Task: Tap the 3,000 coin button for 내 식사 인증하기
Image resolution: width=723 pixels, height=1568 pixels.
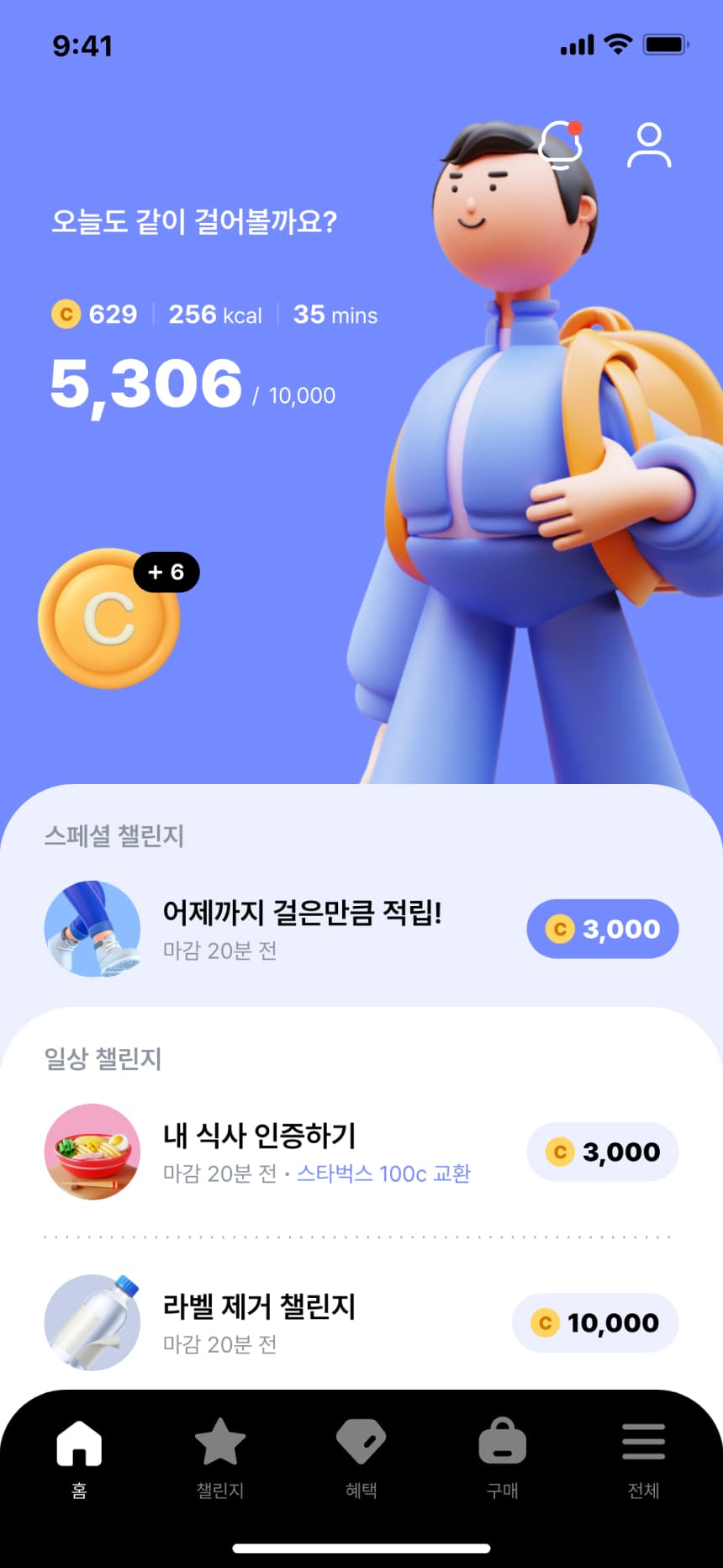Action: (602, 1152)
